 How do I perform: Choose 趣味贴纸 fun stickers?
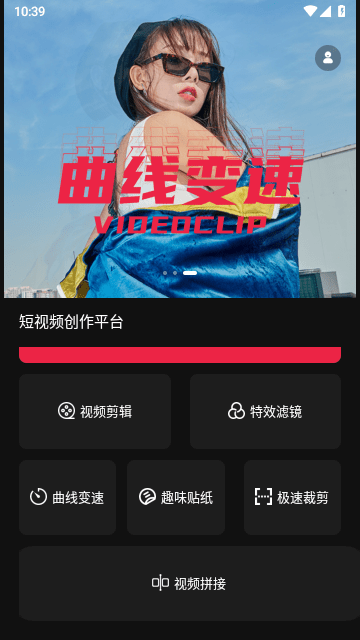coord(176,498)
